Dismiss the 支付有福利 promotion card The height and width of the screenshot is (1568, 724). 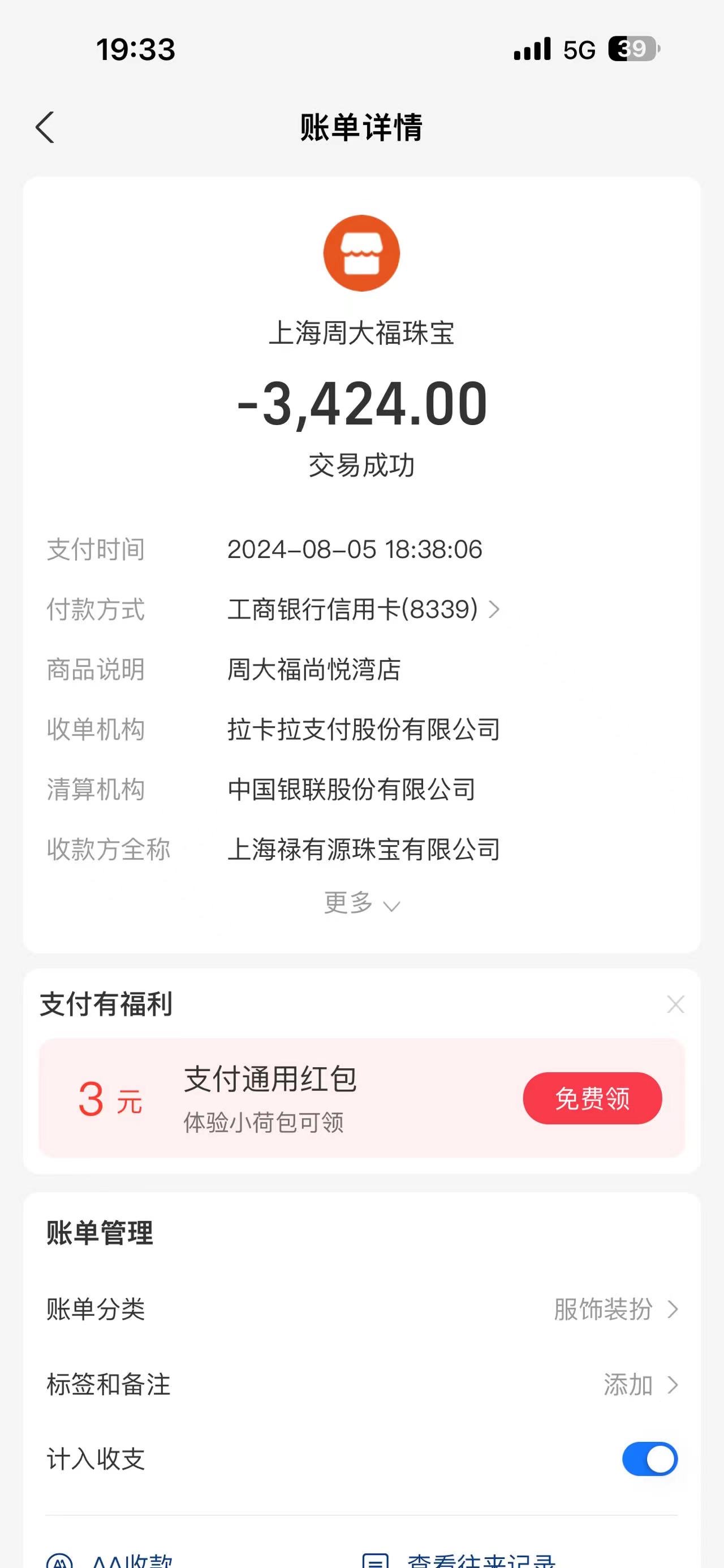[675, 1004]
